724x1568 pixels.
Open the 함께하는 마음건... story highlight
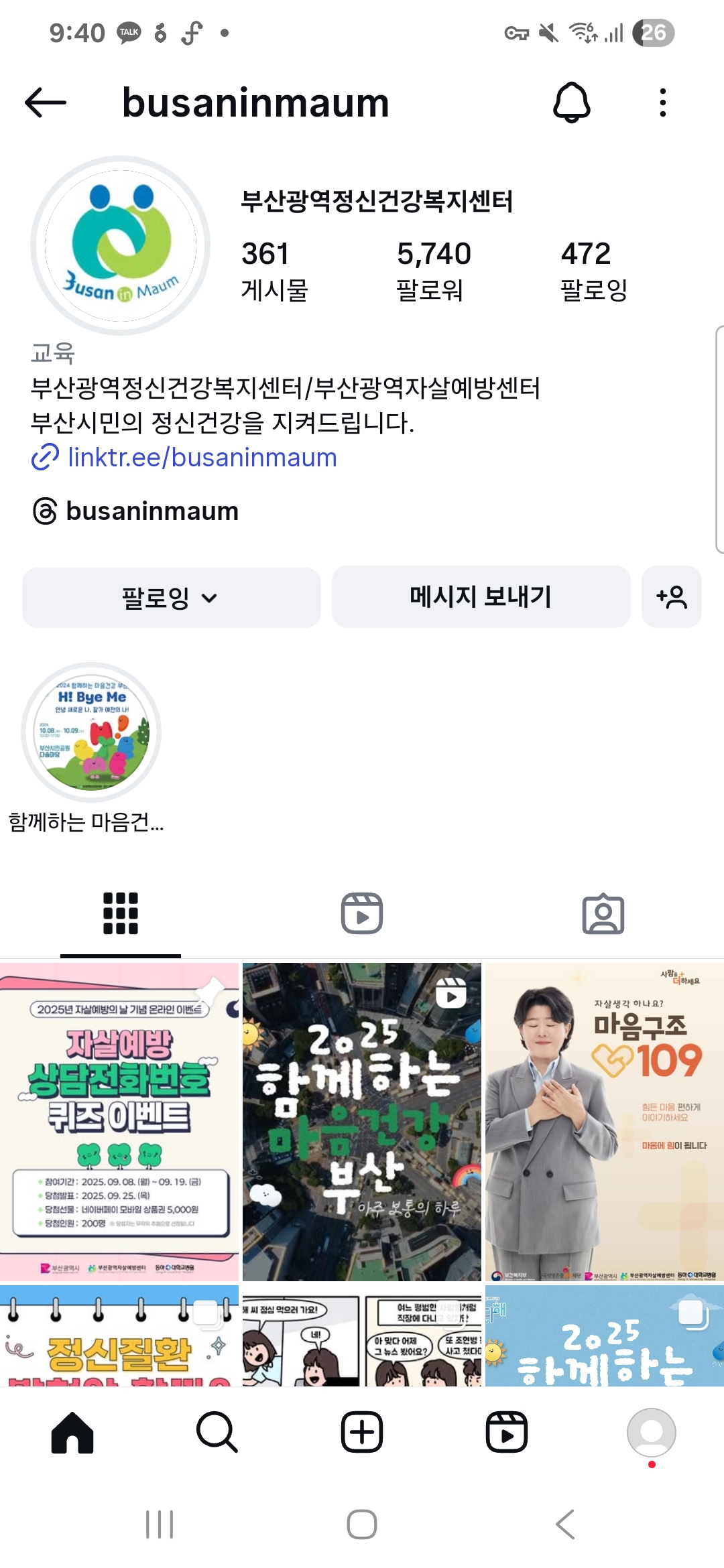(91, 732)
